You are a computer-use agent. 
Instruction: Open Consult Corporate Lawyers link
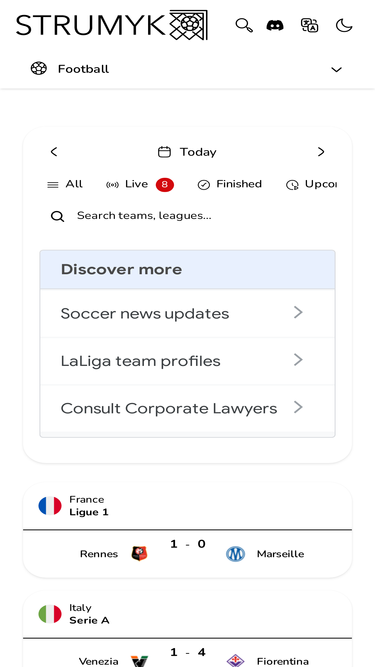187,408
